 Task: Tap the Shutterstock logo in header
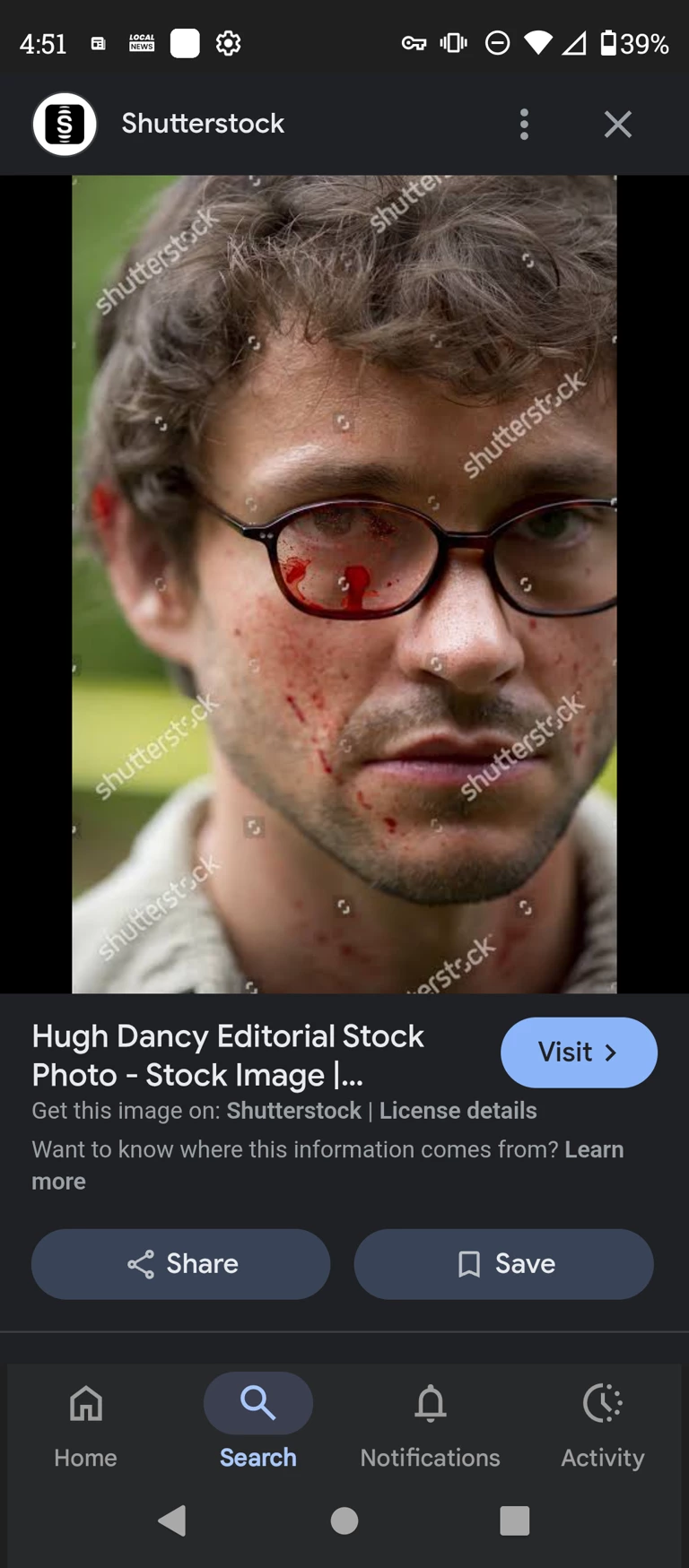(65, 125)
